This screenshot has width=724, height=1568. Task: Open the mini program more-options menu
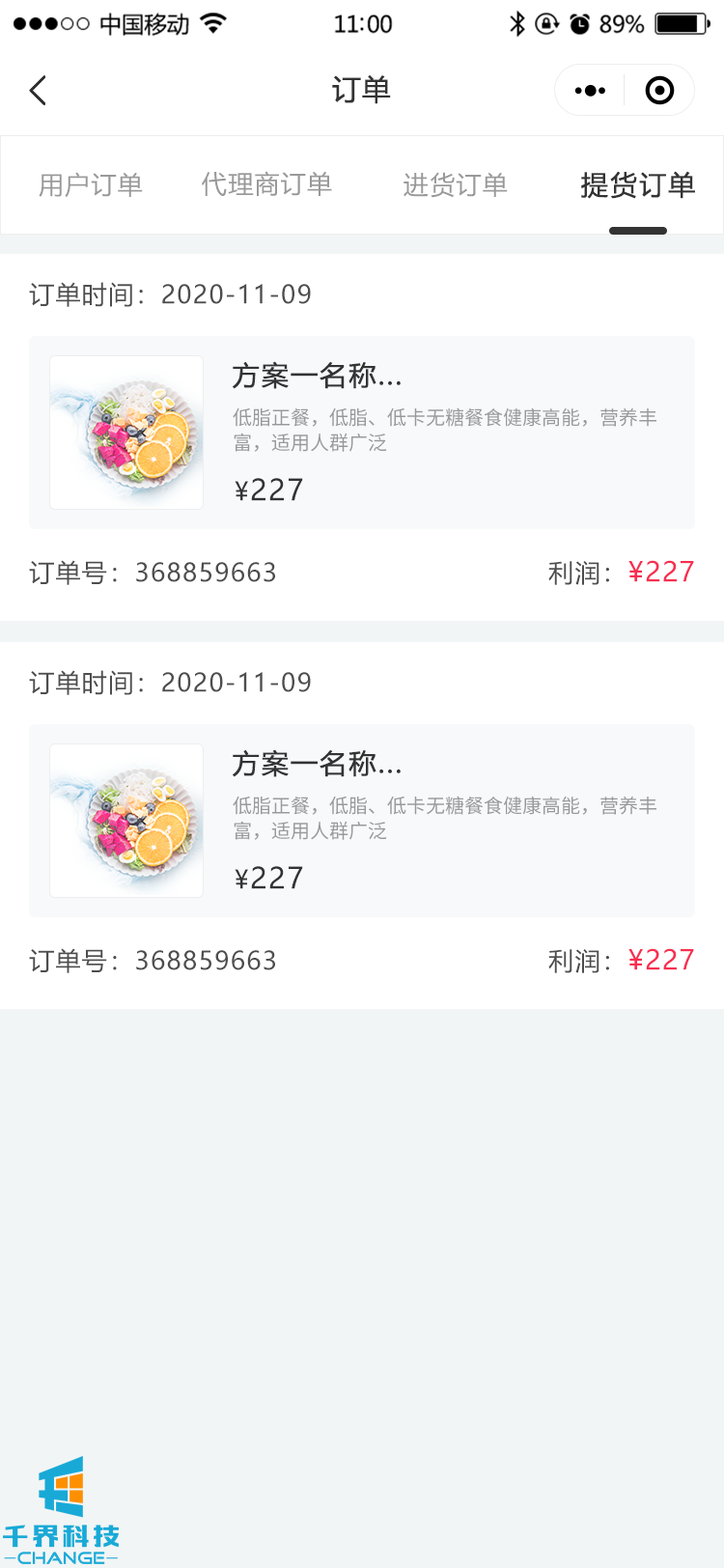click(x=590, y=91)
